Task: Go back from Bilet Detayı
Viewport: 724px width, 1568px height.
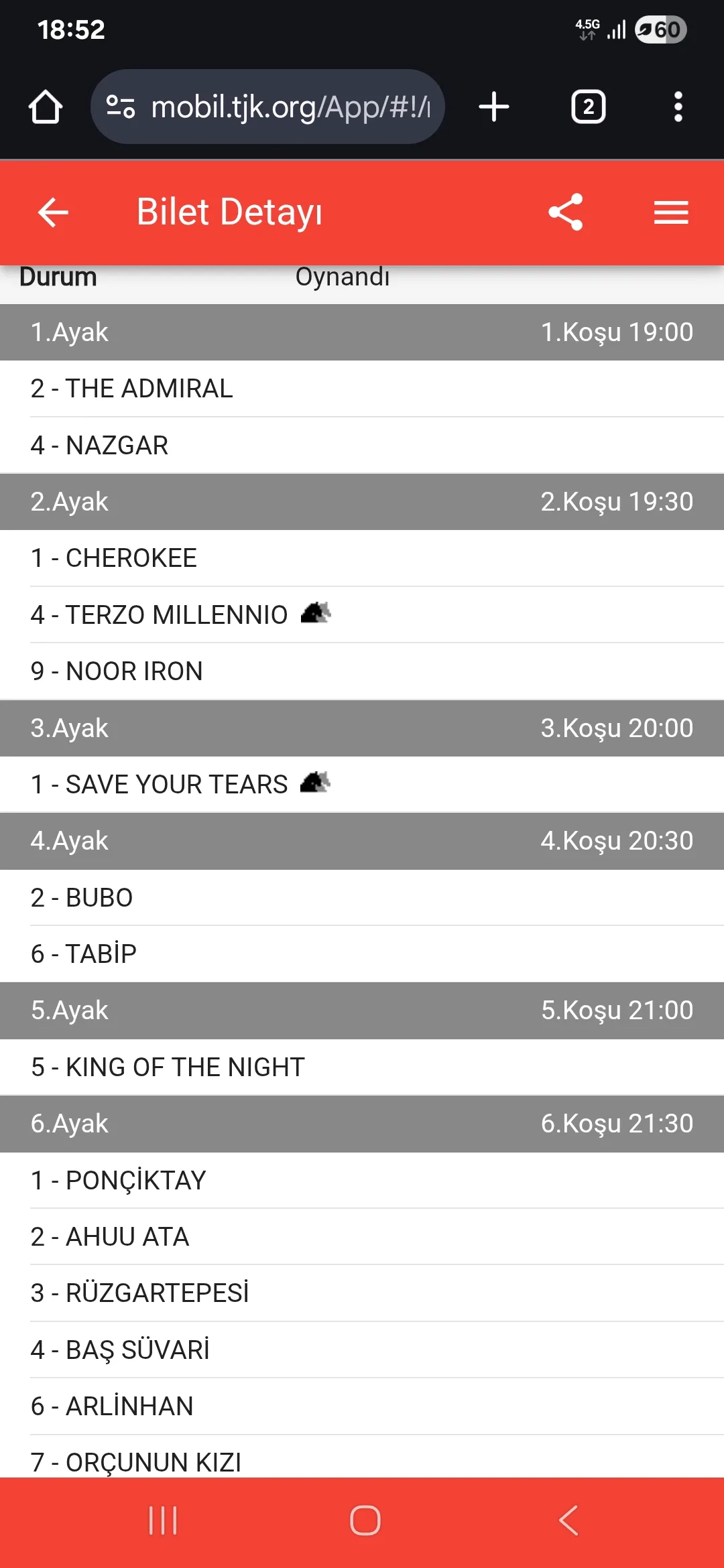Action: click(53, 212)
